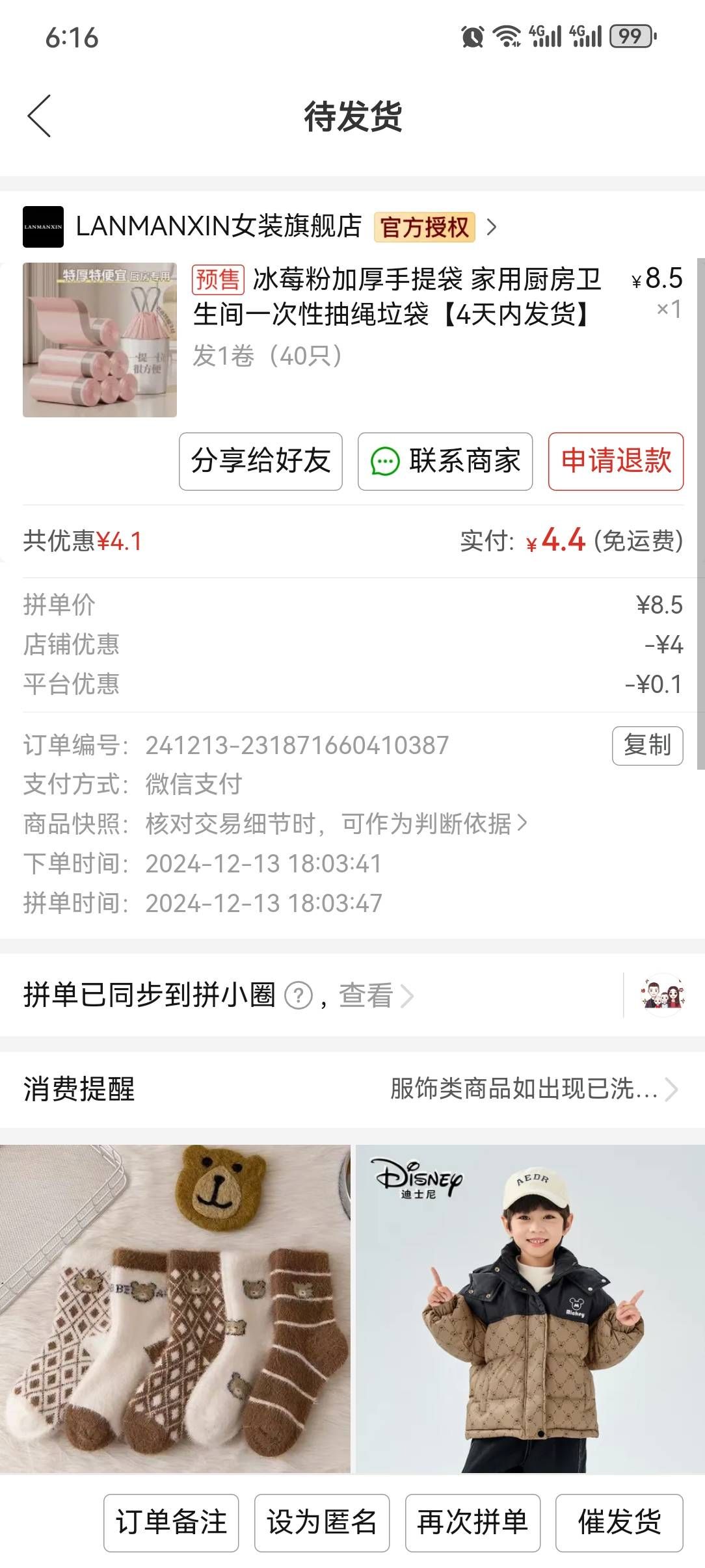Image resolution: width=705 pixels, height=1568 pixels.
Task: Set the order to anonymous via 设为匿名
Action: (x=322, y=1522)
